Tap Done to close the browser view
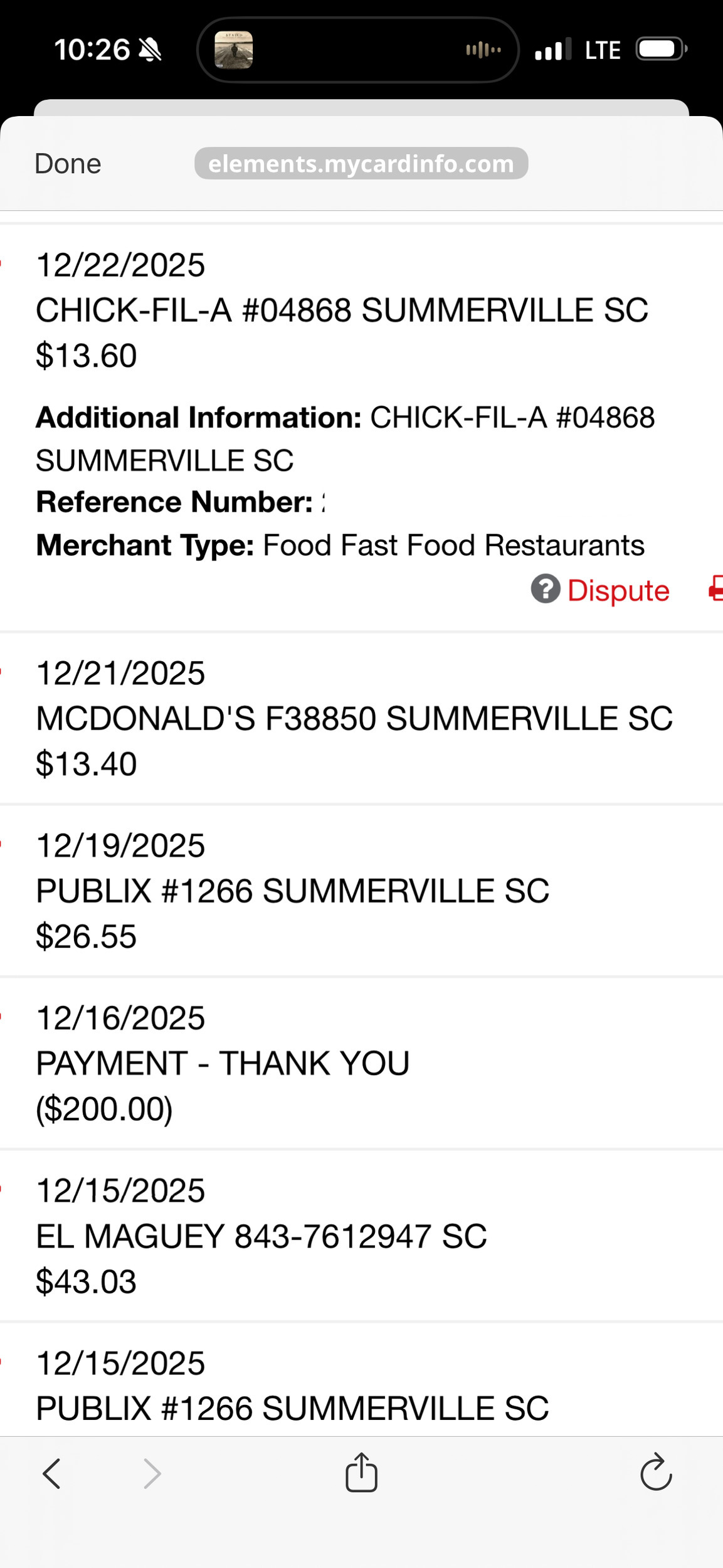The width and height of the screenshot is (723, 1568). [x=68, y=164]
